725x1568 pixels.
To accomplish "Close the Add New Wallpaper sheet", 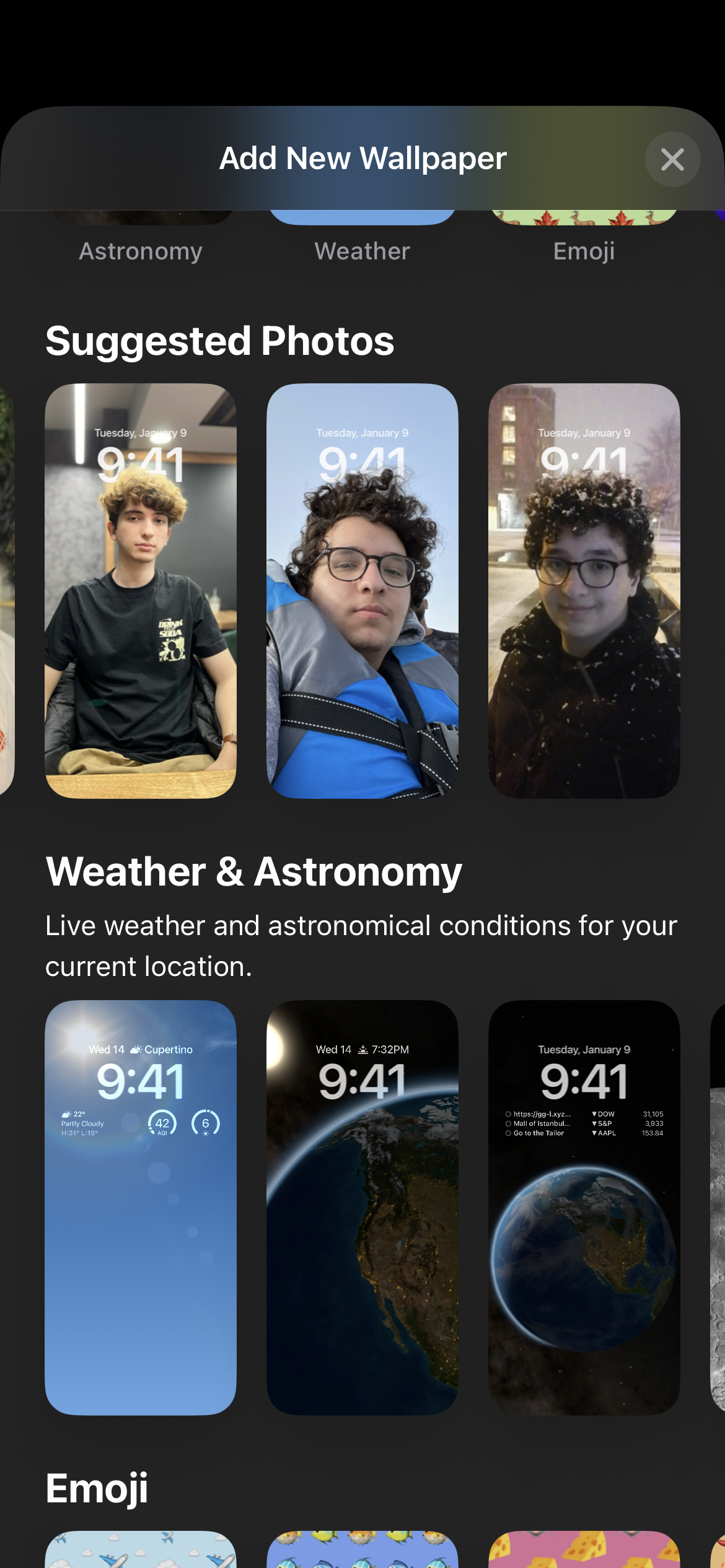I will tap(672, 159).
